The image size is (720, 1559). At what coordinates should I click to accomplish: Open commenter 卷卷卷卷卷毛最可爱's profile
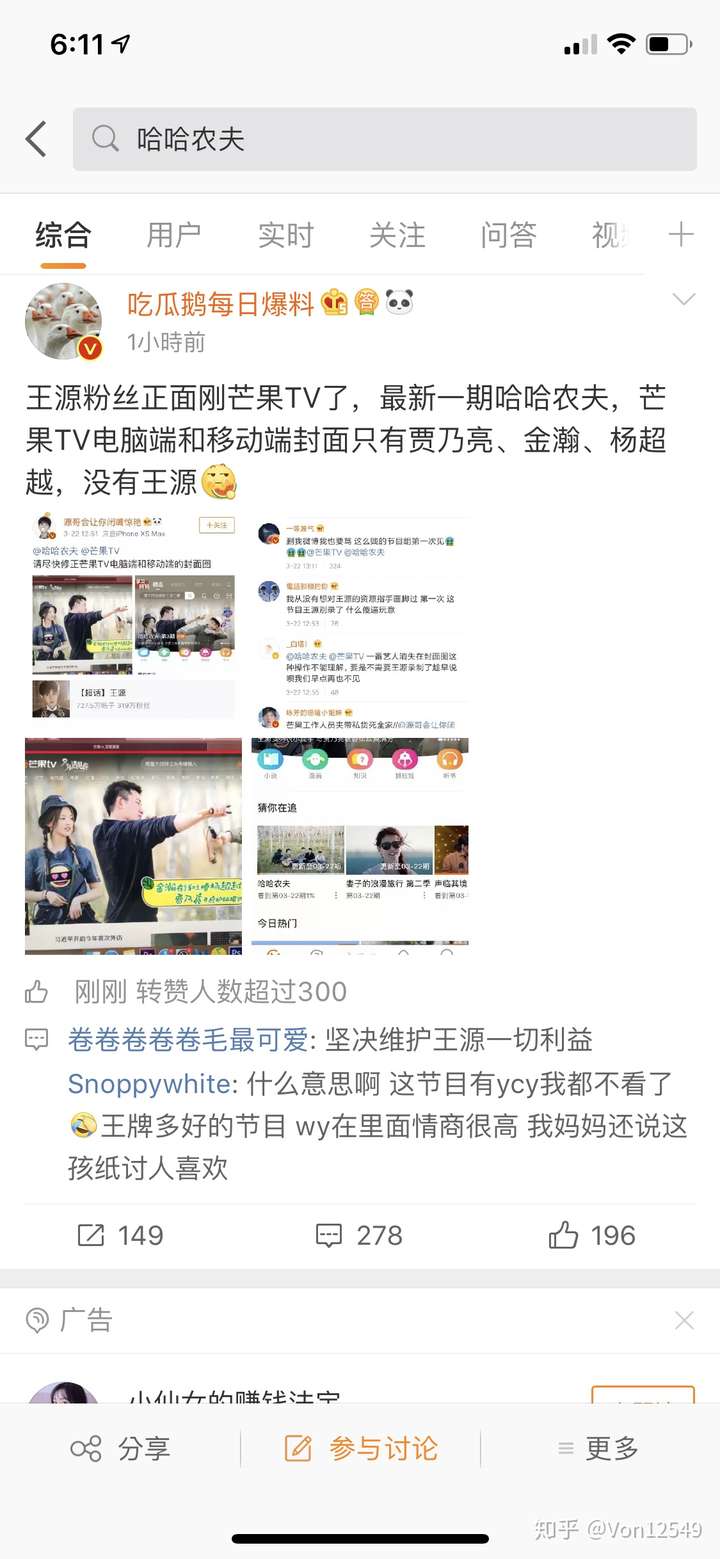[187, 1039]
